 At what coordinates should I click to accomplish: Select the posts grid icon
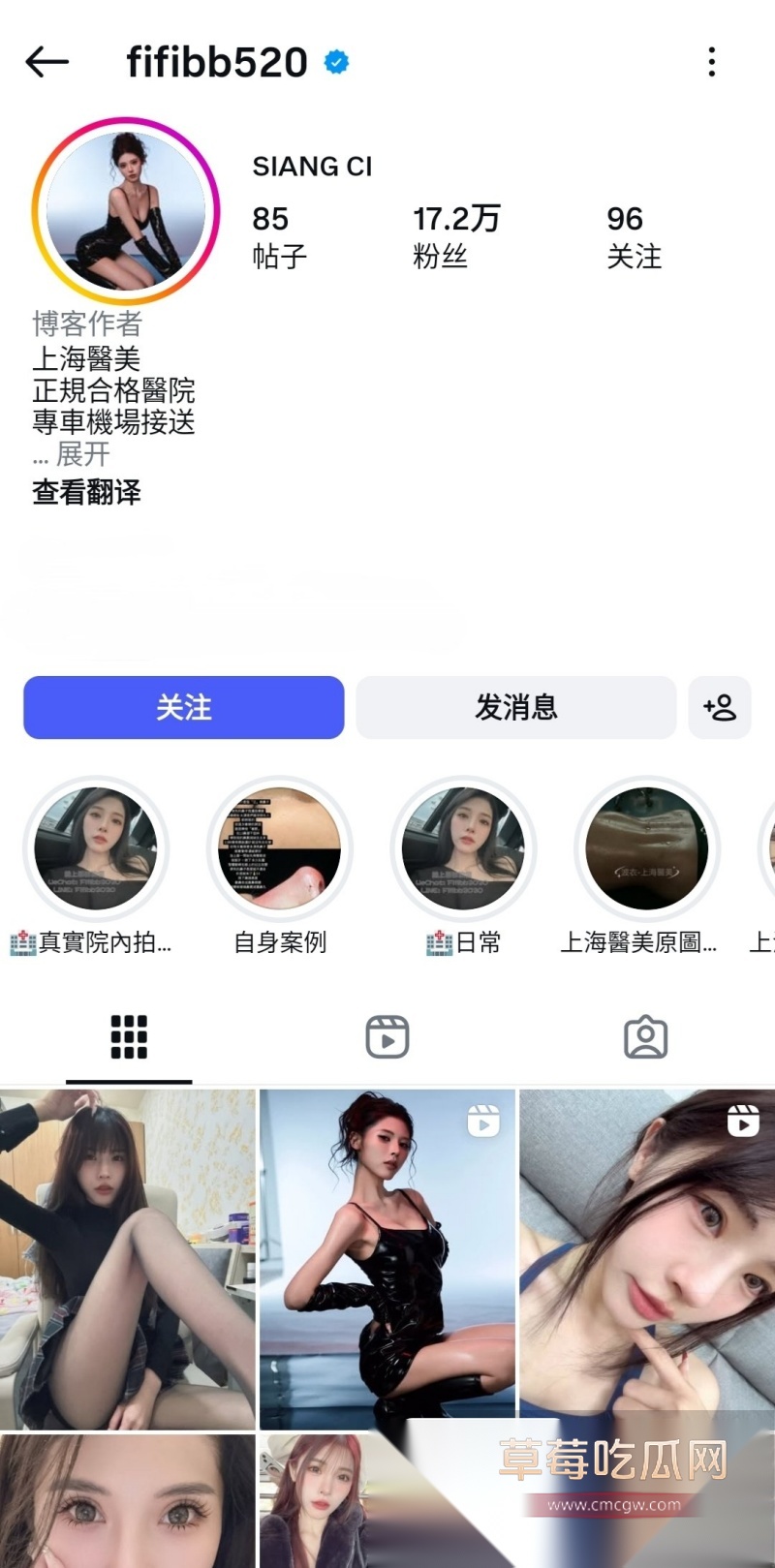click(x=127, y=1035)
